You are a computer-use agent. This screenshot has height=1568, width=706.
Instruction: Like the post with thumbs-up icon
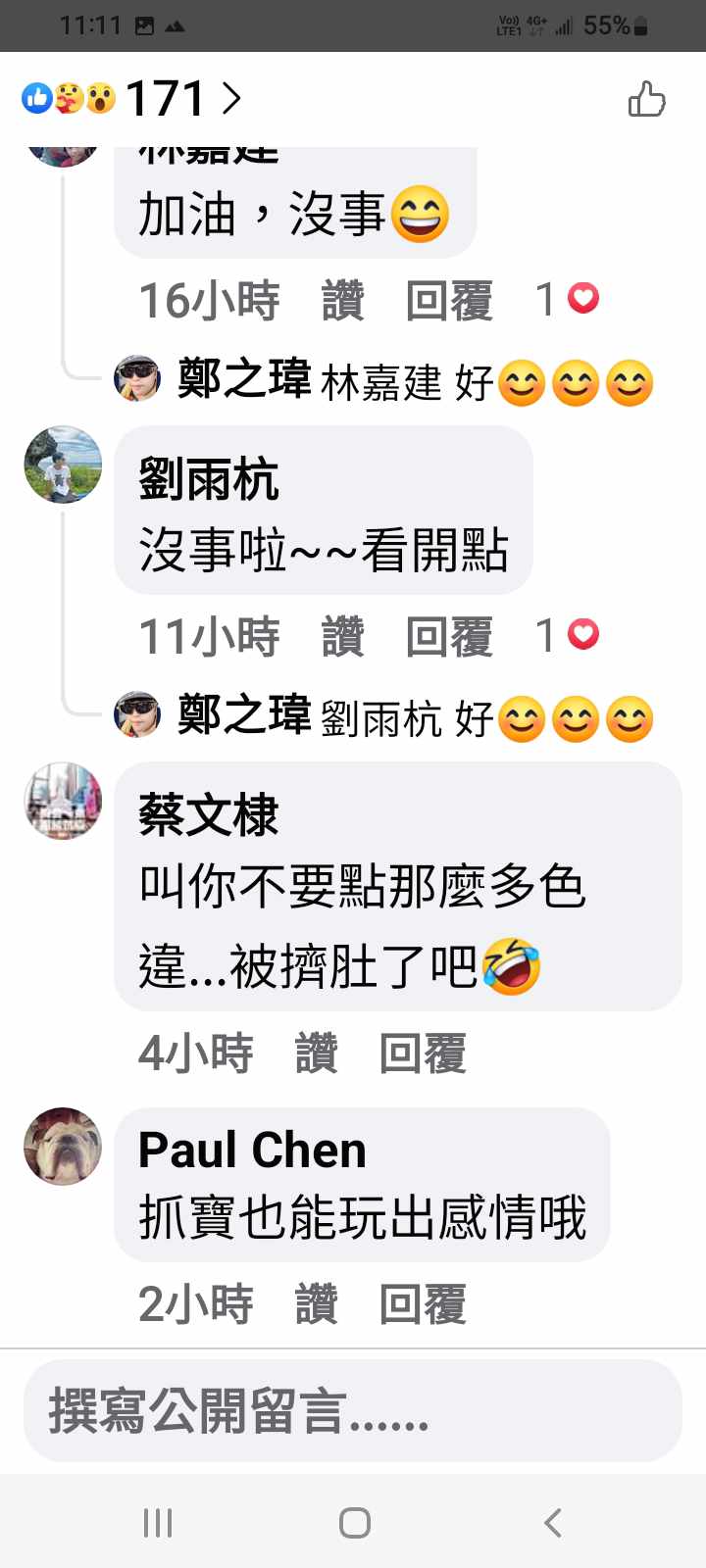tap(646, 99)
